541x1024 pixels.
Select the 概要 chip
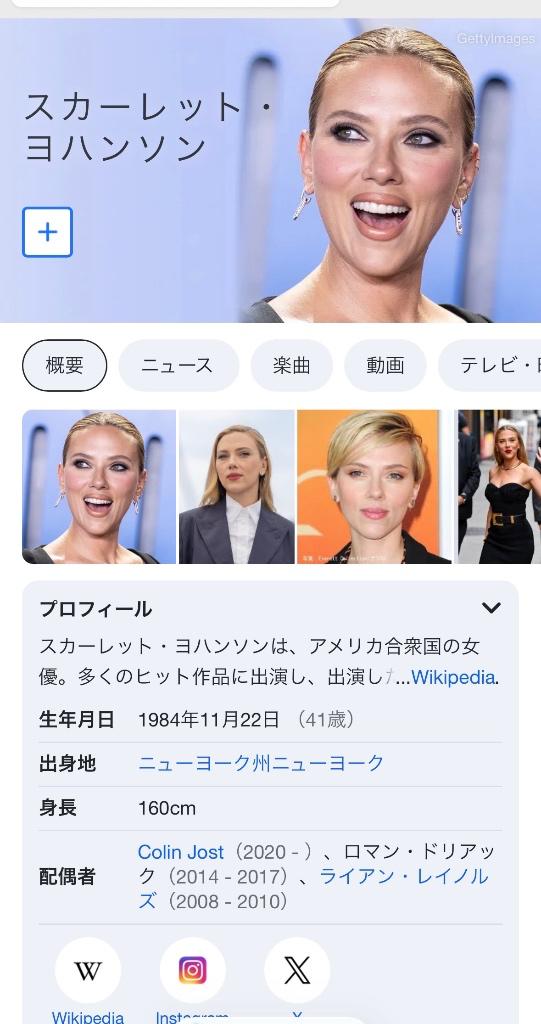click(65, 365)
